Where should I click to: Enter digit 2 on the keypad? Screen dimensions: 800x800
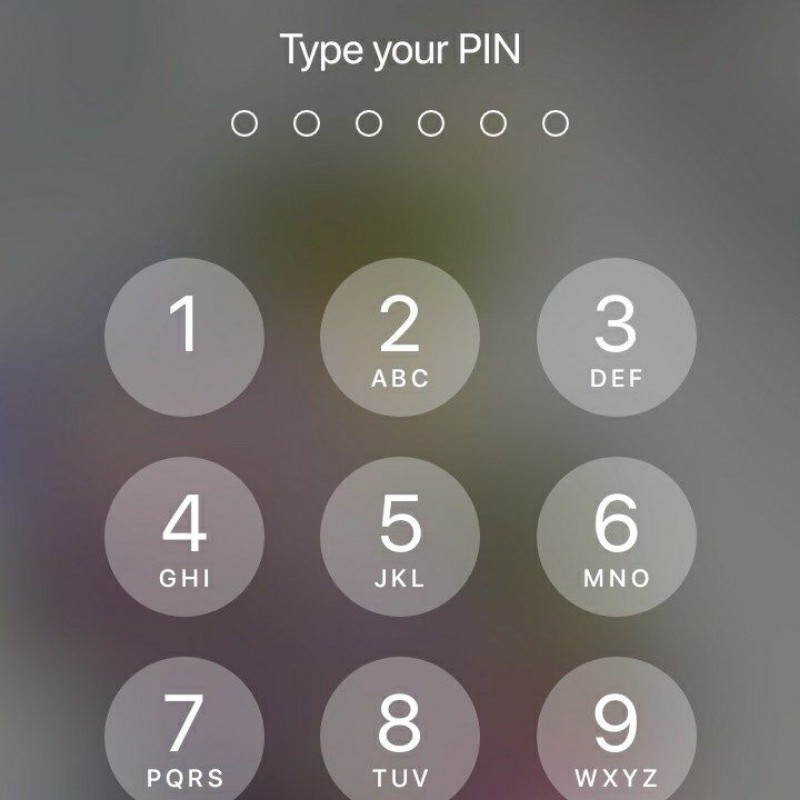[400, 337]
